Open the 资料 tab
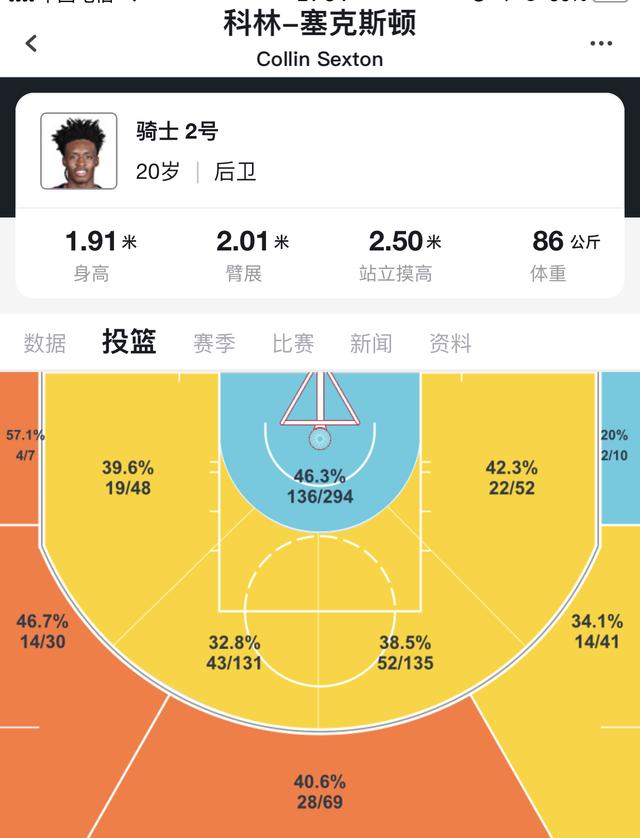Image resolution: width=640 pixels, height=838 pixels. point(450,343)
